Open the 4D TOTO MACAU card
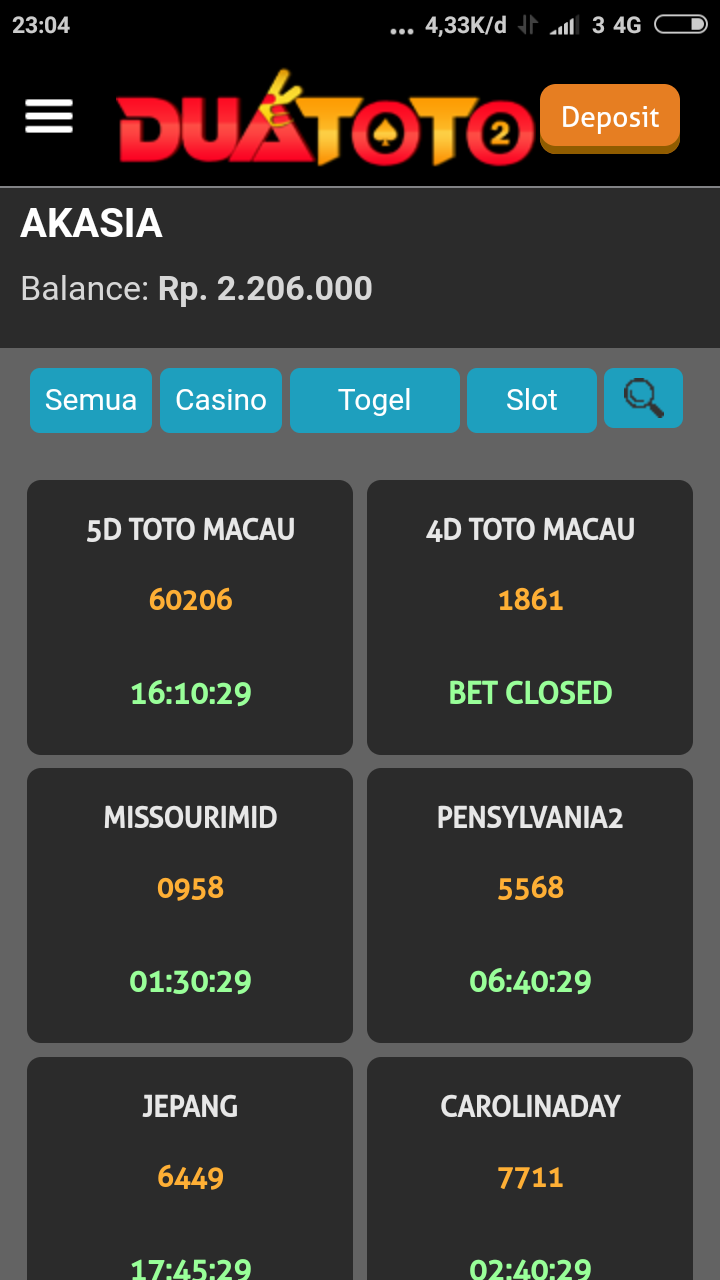 530,616
